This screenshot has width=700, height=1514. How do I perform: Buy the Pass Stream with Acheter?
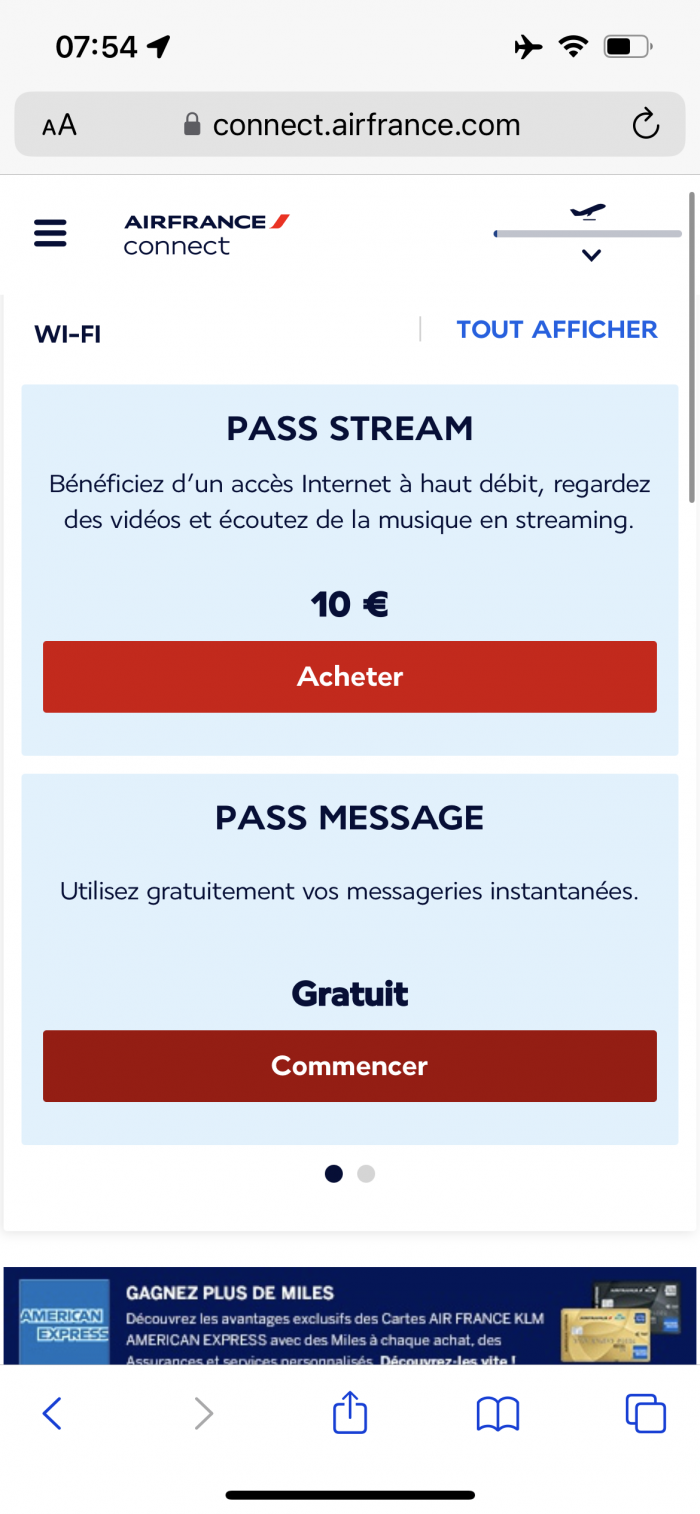(350, 677)
